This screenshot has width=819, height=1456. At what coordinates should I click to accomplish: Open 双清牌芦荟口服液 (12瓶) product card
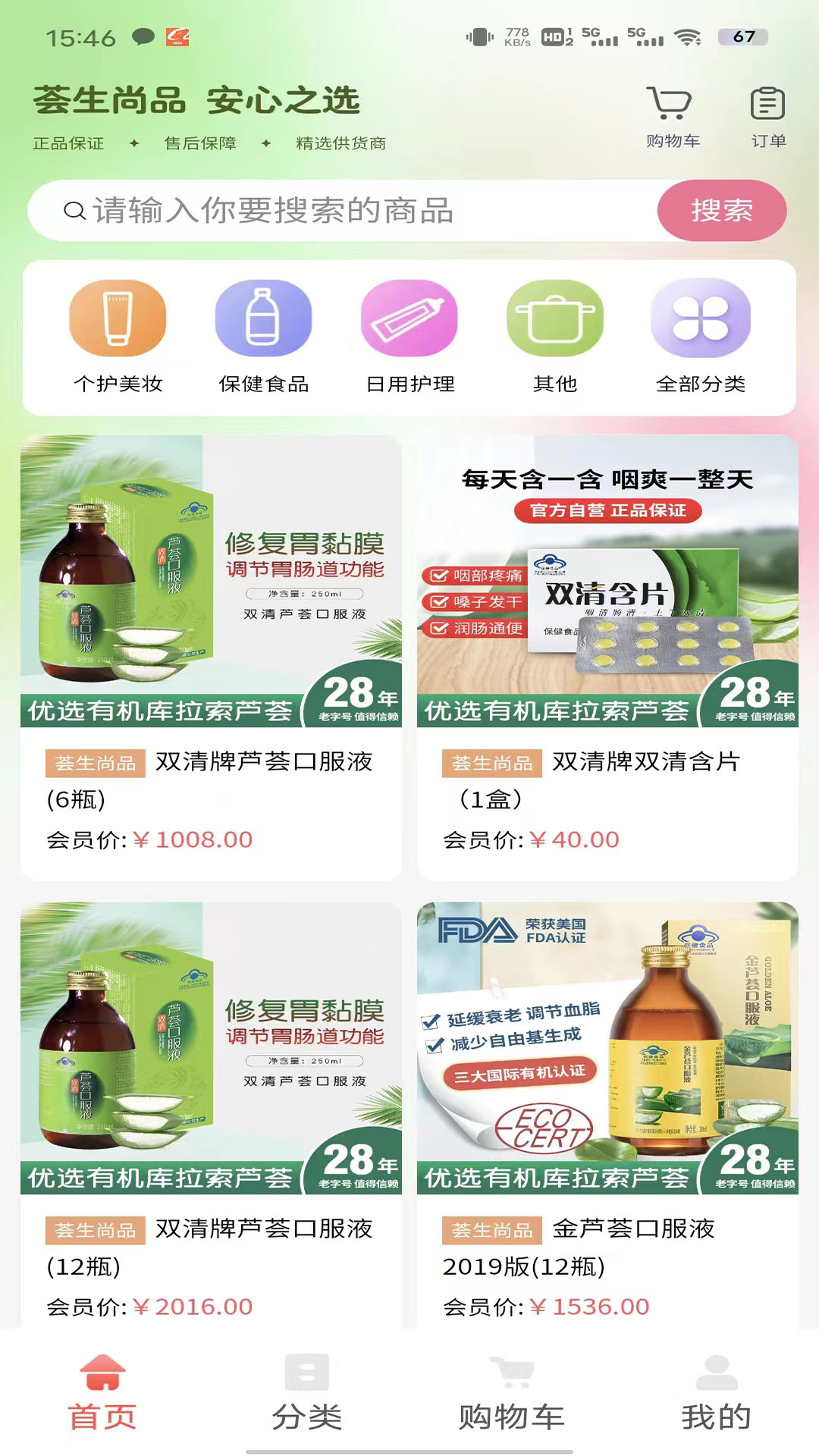(211, 1115)
